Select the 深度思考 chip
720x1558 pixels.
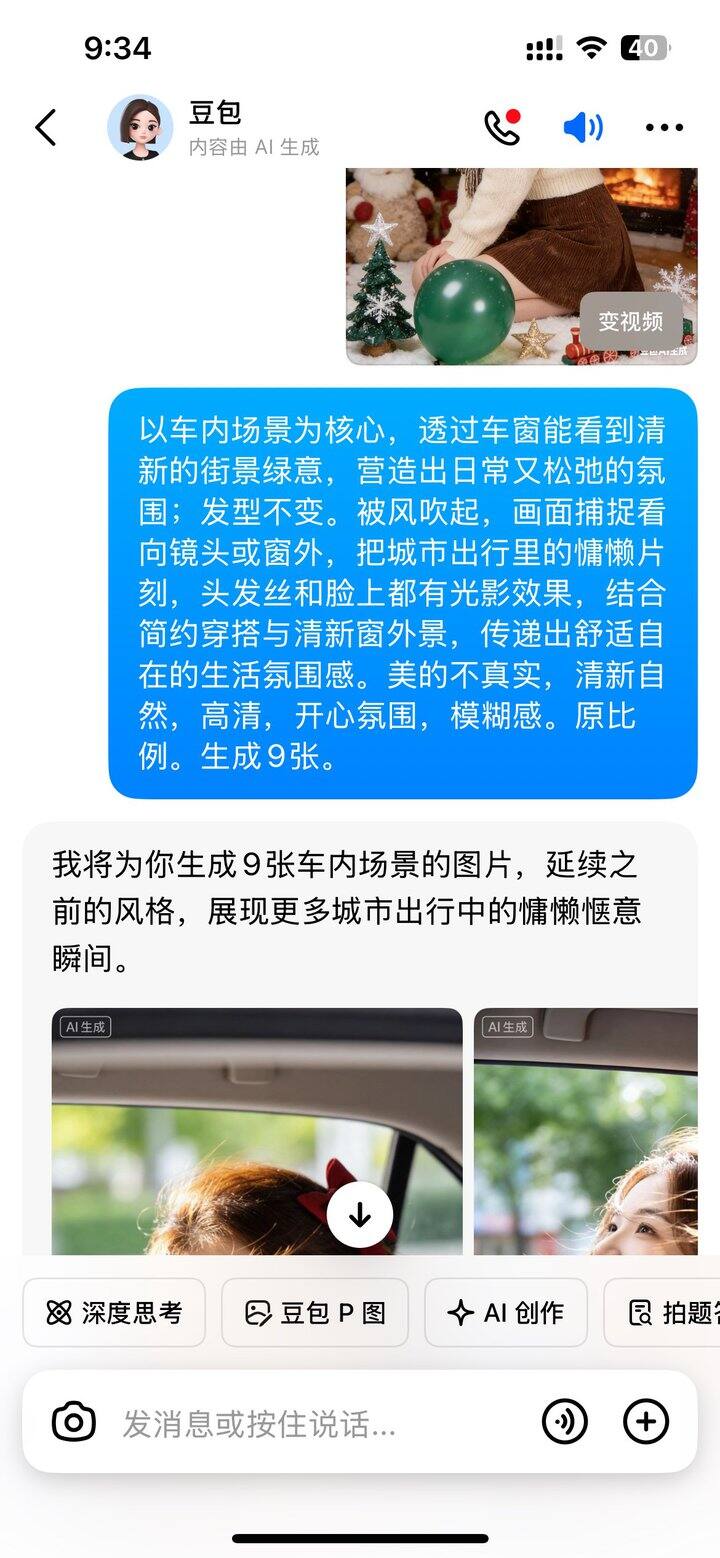114,1313
